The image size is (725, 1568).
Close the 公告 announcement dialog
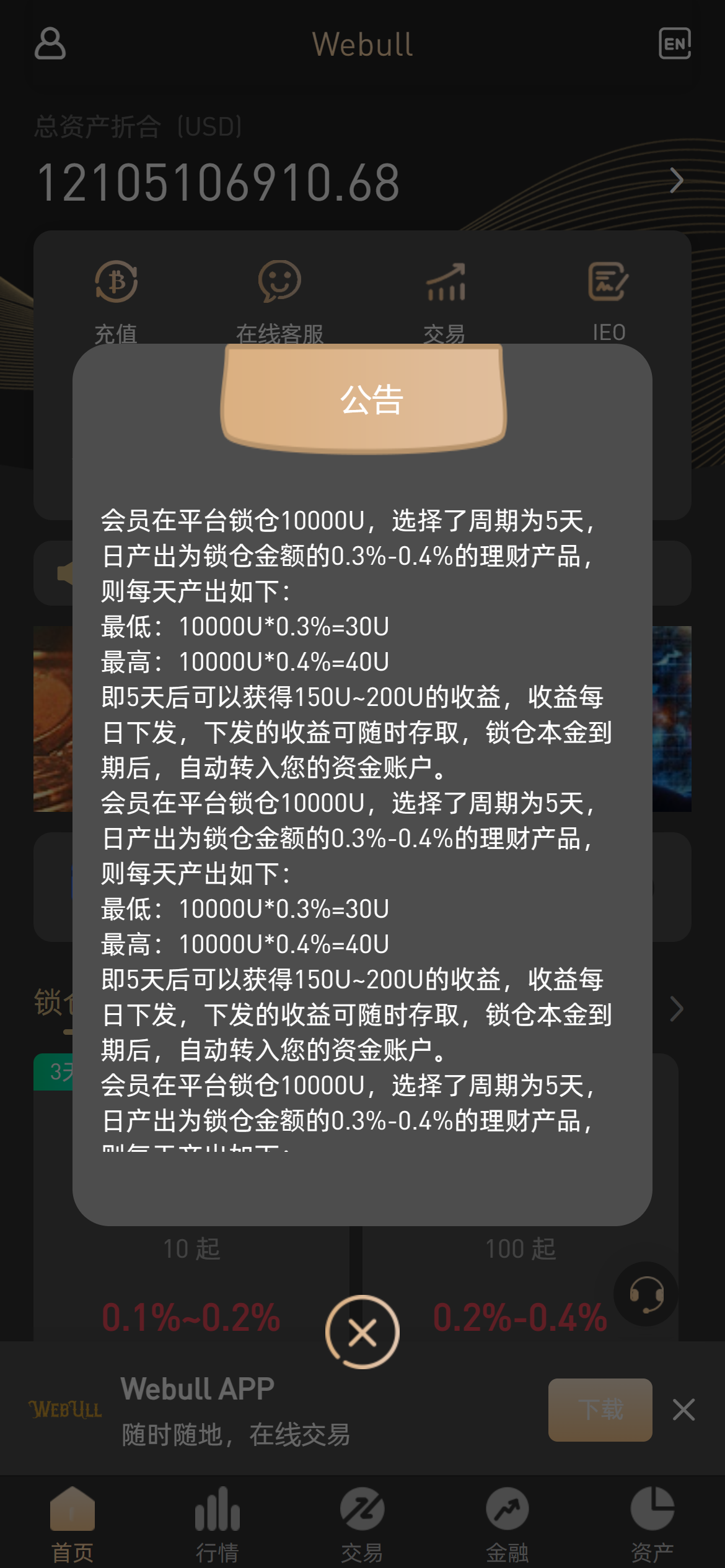(x=362, y=1331)
